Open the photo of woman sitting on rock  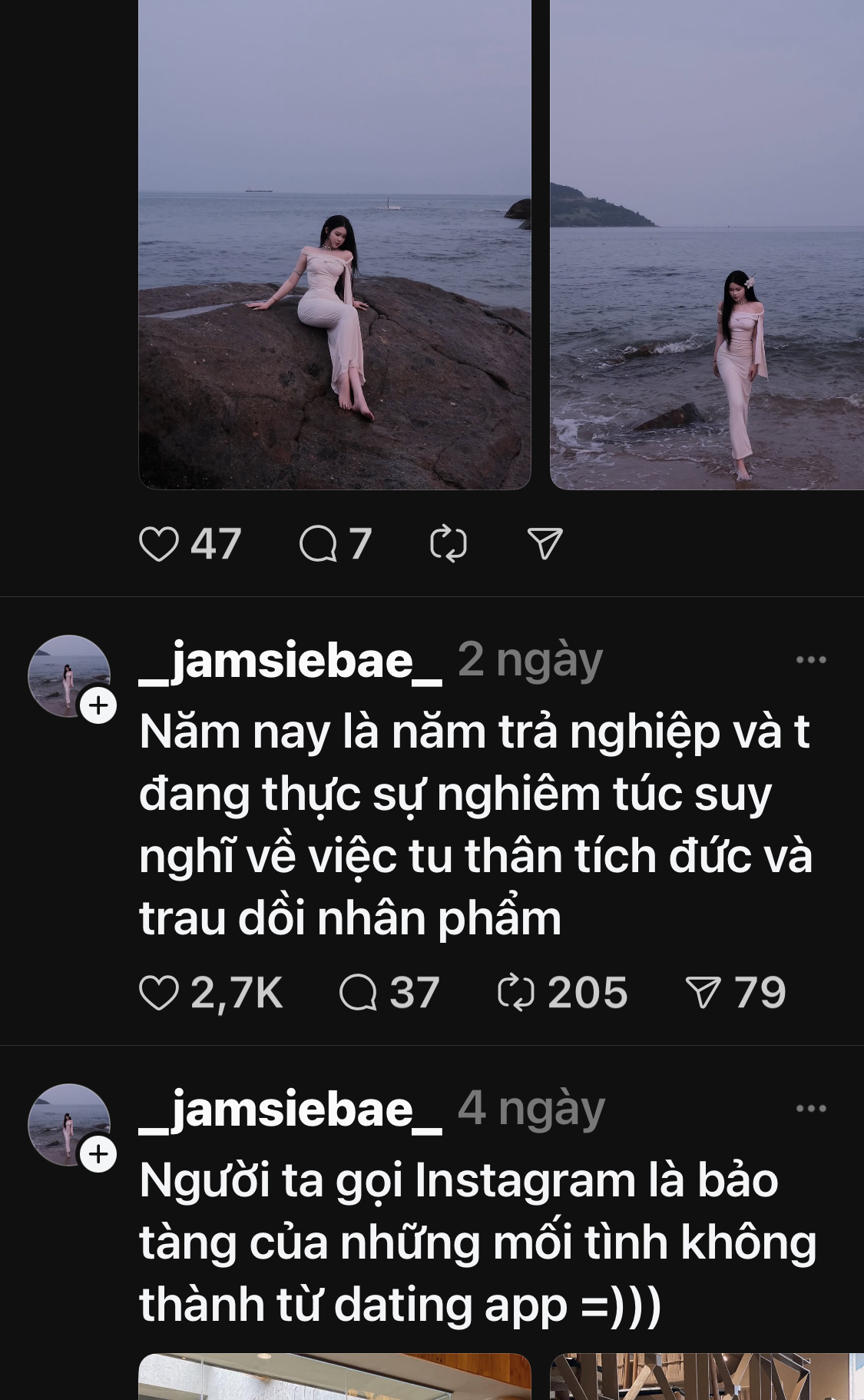334,246
